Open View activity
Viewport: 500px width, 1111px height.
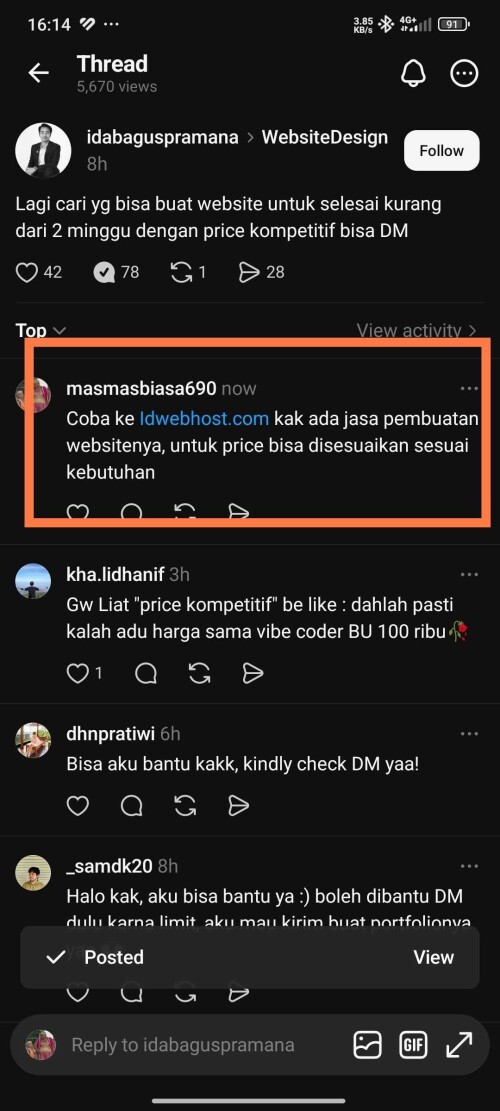pos(416,330)
